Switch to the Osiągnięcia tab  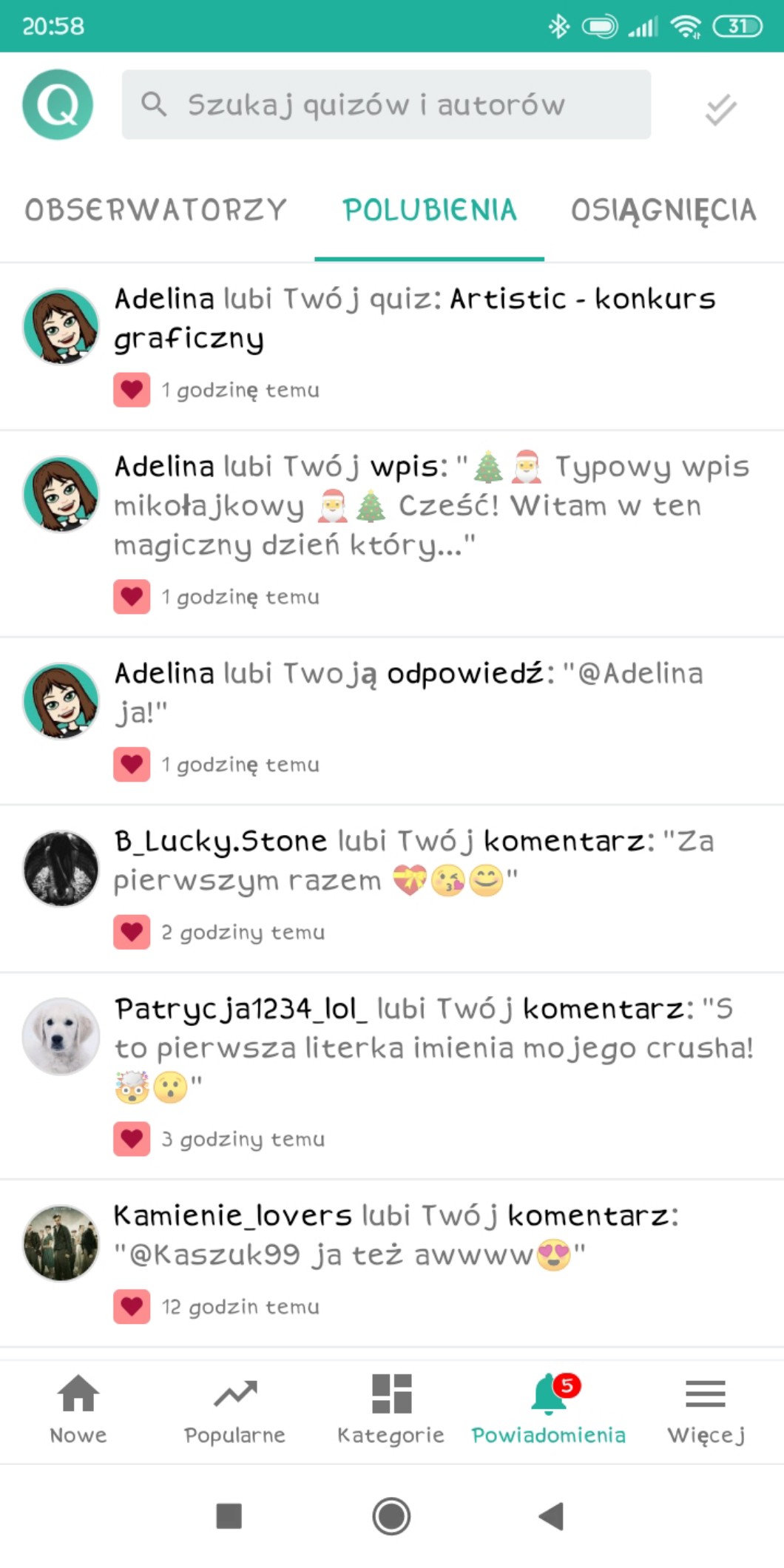pos(663,210)
